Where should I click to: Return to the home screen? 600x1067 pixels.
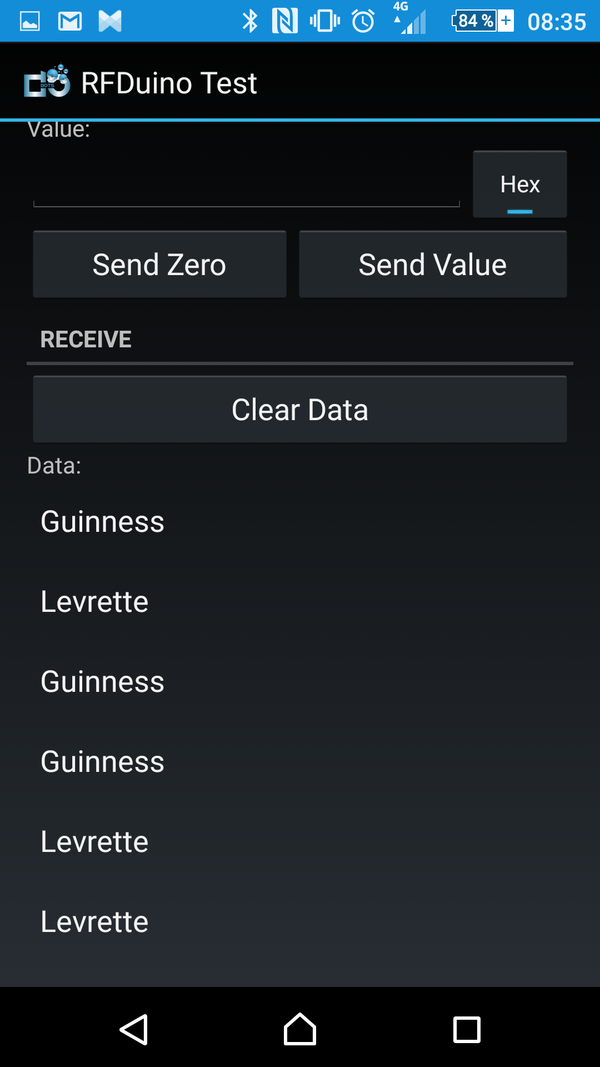point(300,1029)
